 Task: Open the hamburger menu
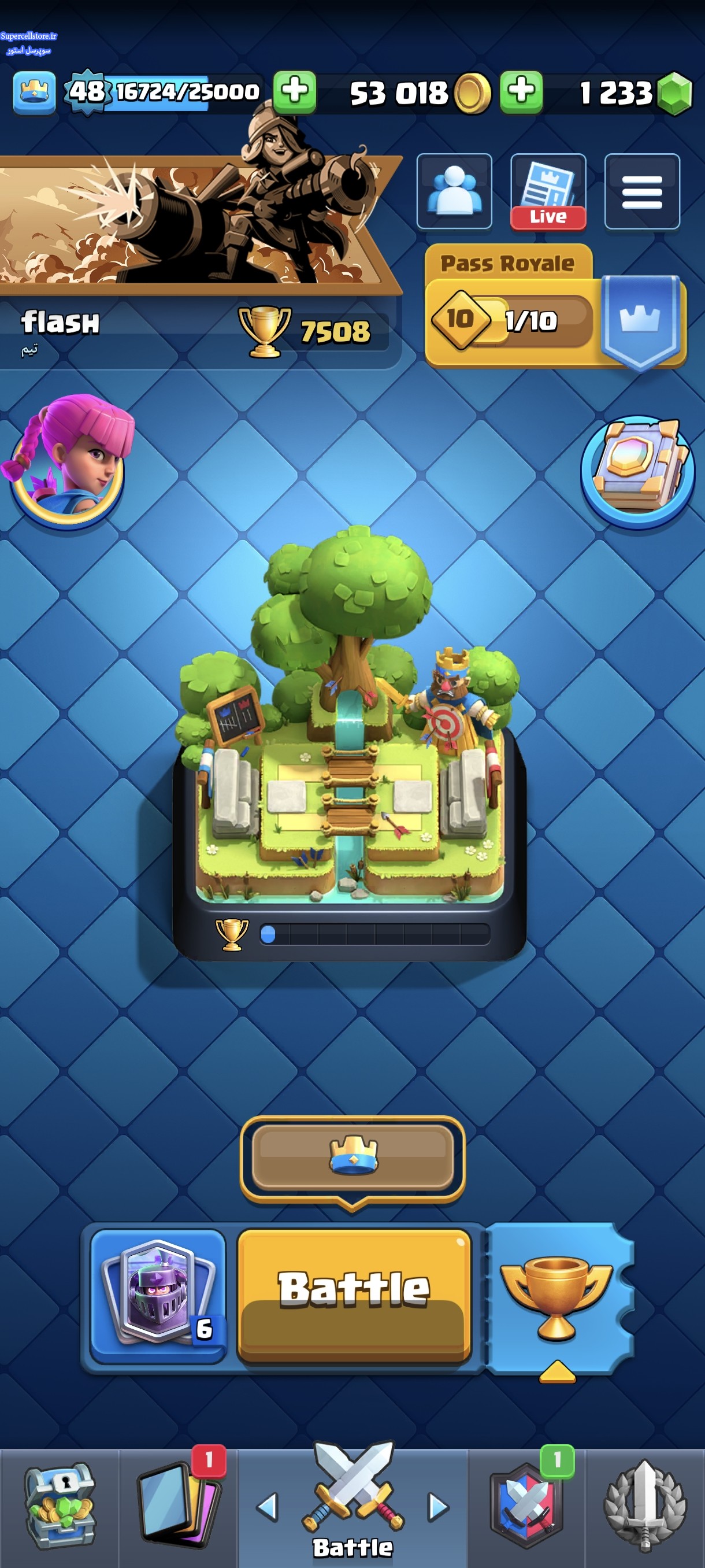pos(642,192)
